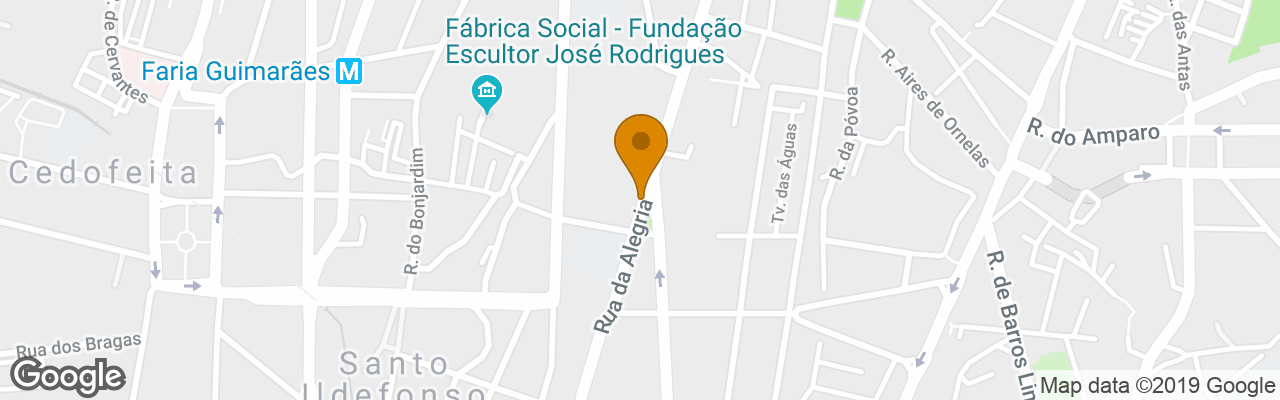Tap the orange location pin on Rua da Alegria
Screen dimensions: 1280x400
[640, 146]
